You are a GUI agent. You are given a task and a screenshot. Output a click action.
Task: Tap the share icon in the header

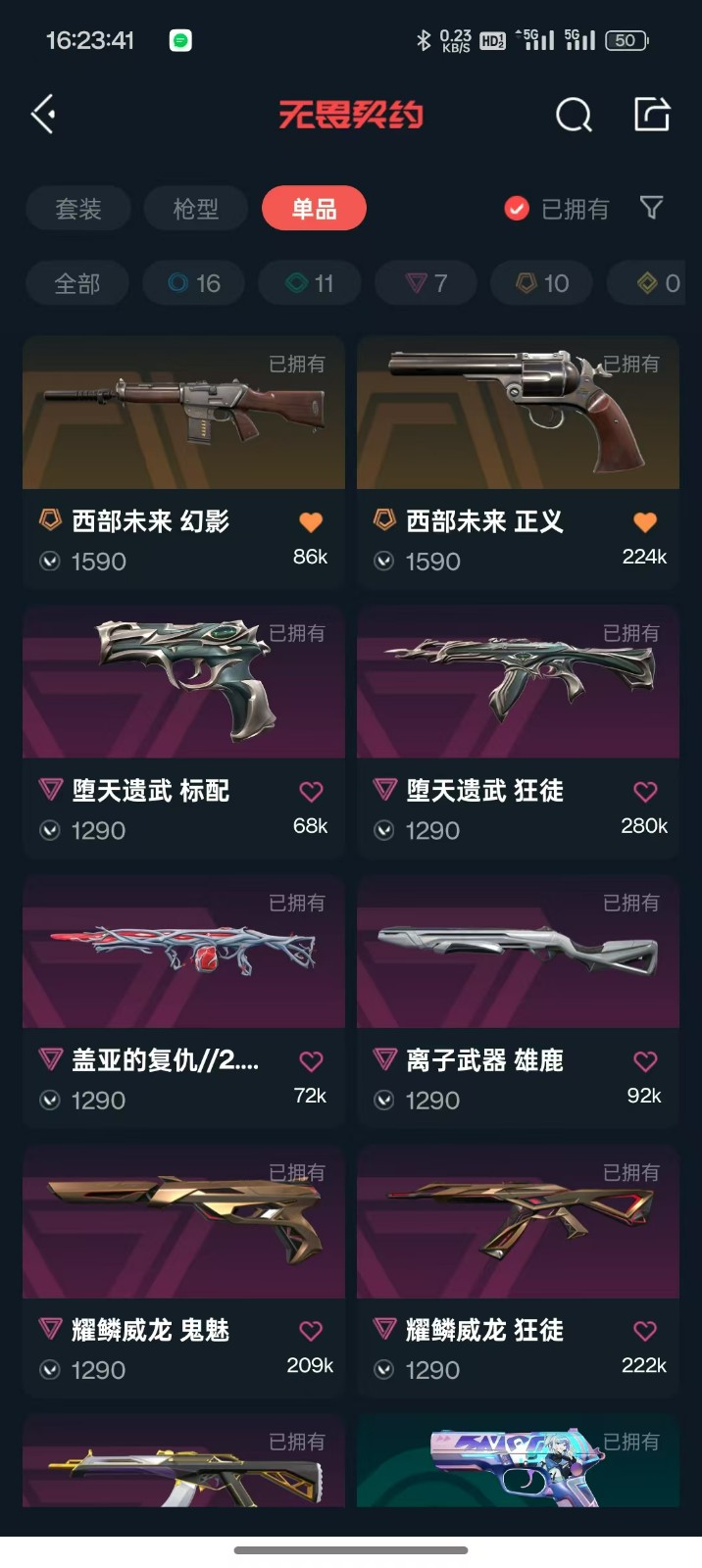[651, 114]
